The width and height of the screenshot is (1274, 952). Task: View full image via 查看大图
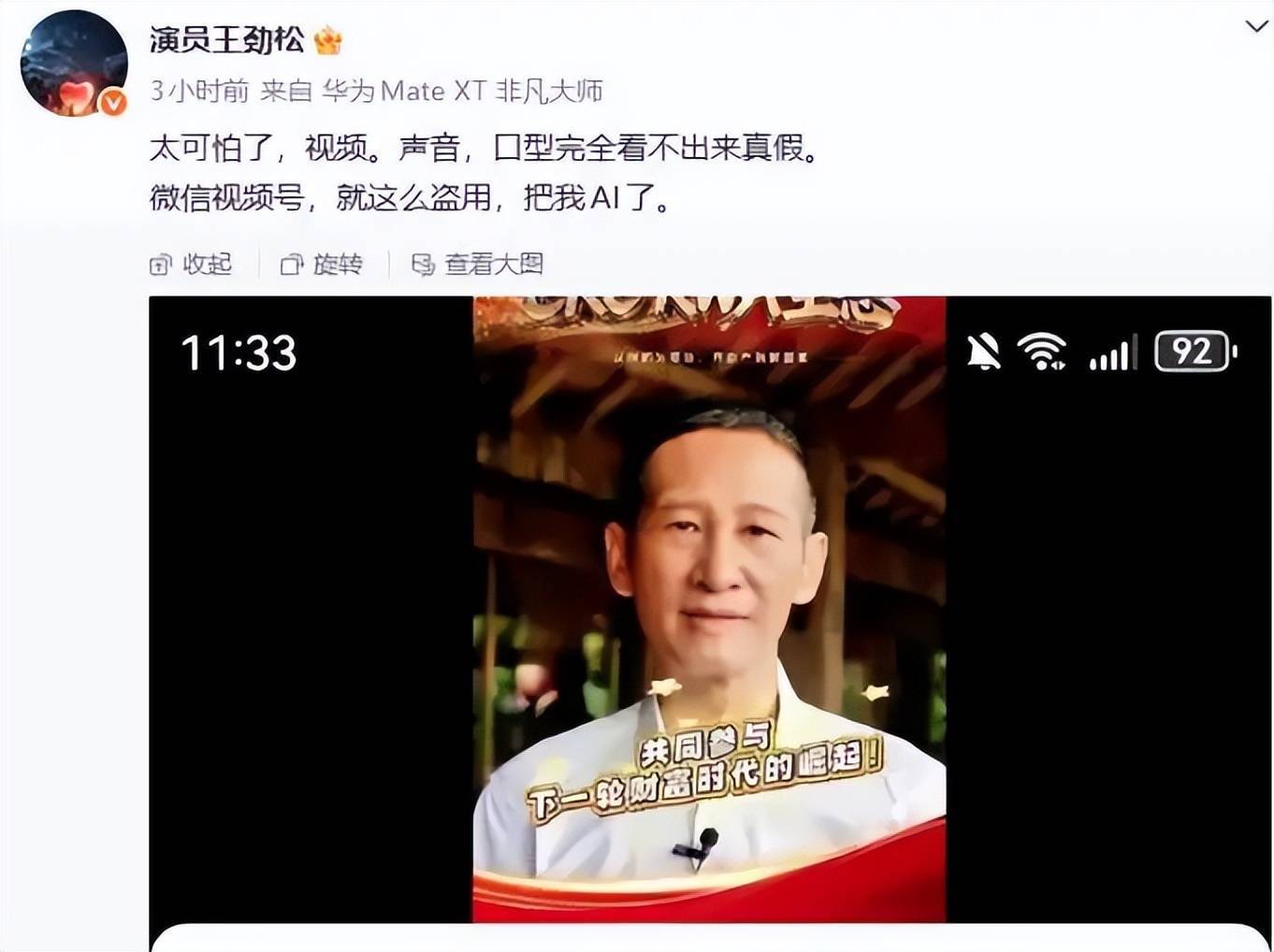point(478,265)
